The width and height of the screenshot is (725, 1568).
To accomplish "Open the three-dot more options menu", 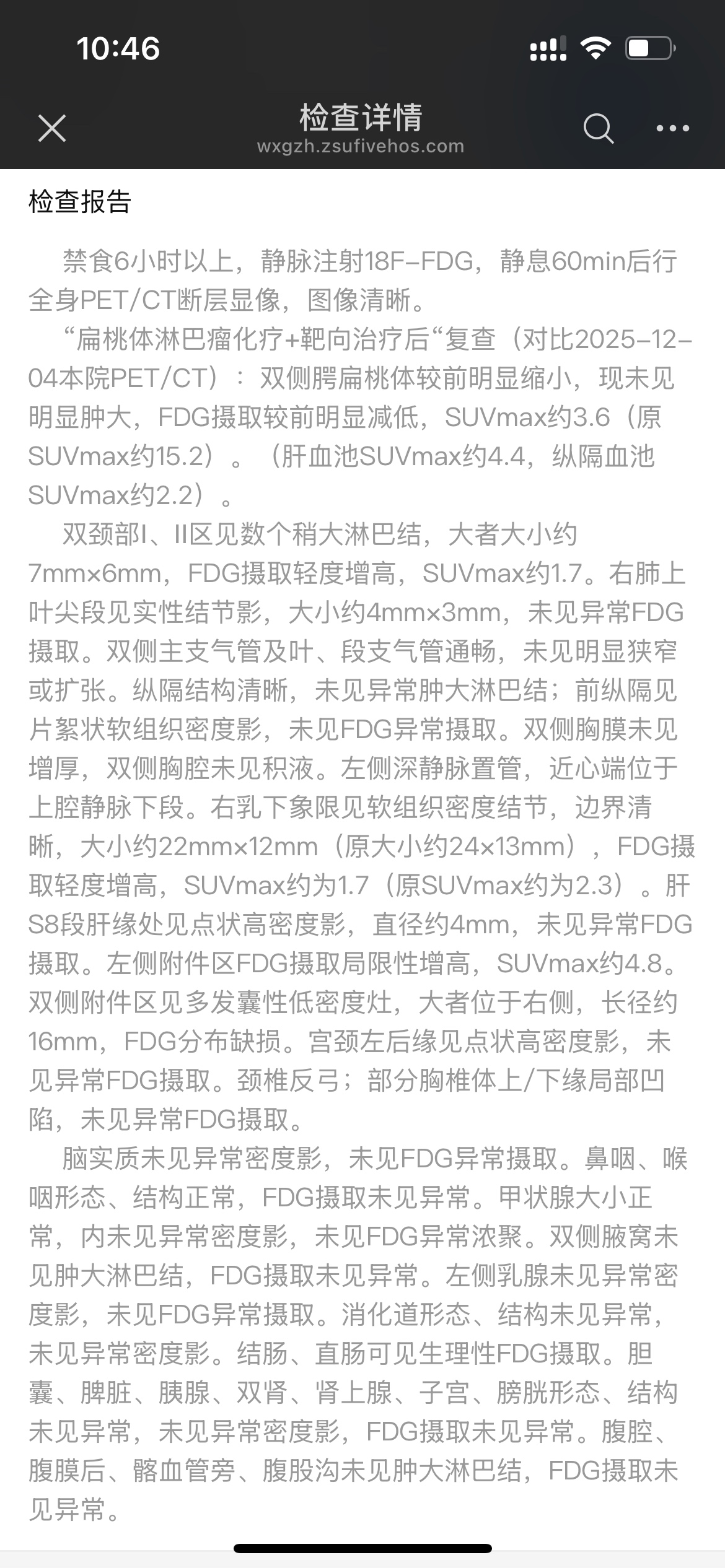I will 672,128.
